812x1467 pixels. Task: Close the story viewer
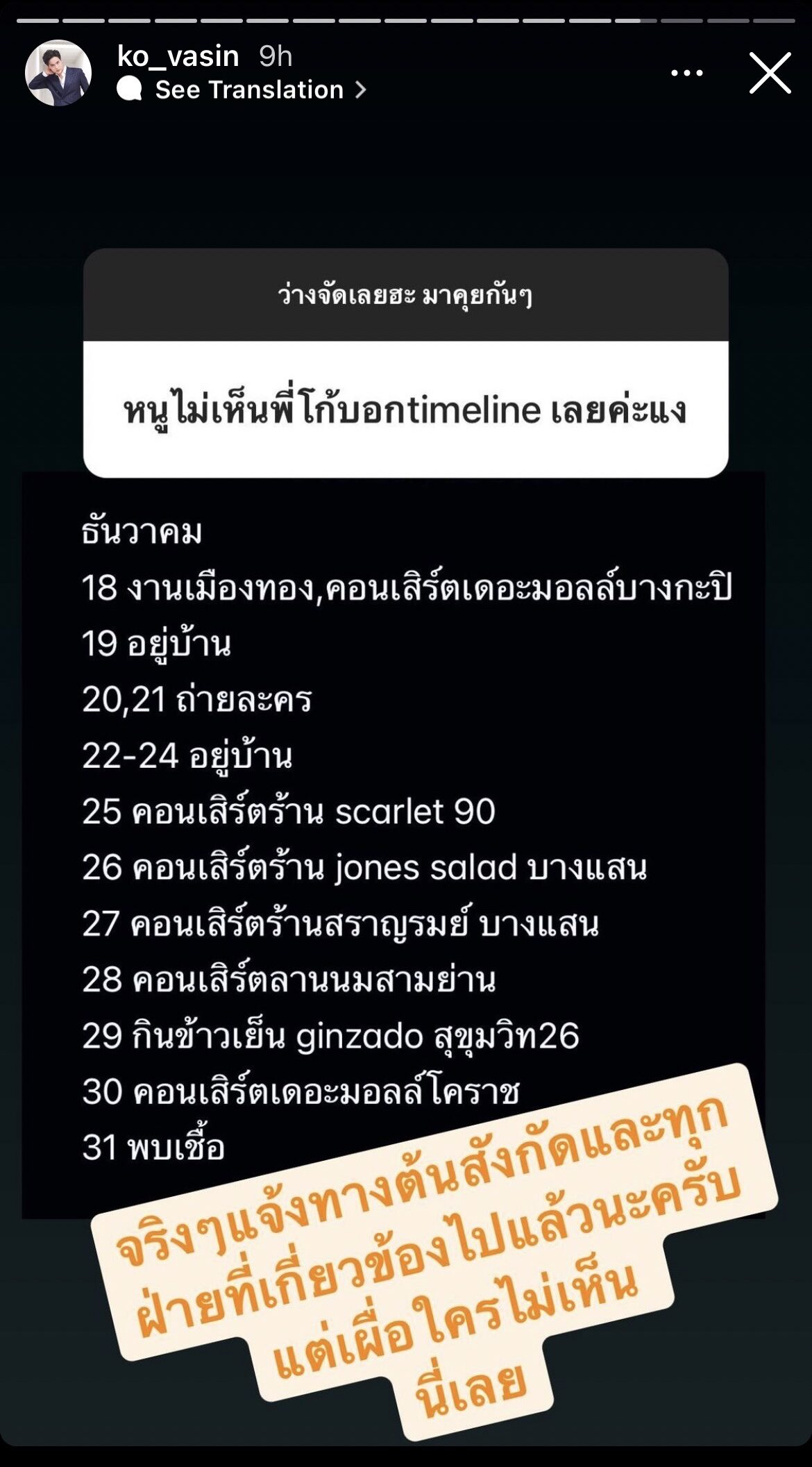pos(770,73)
